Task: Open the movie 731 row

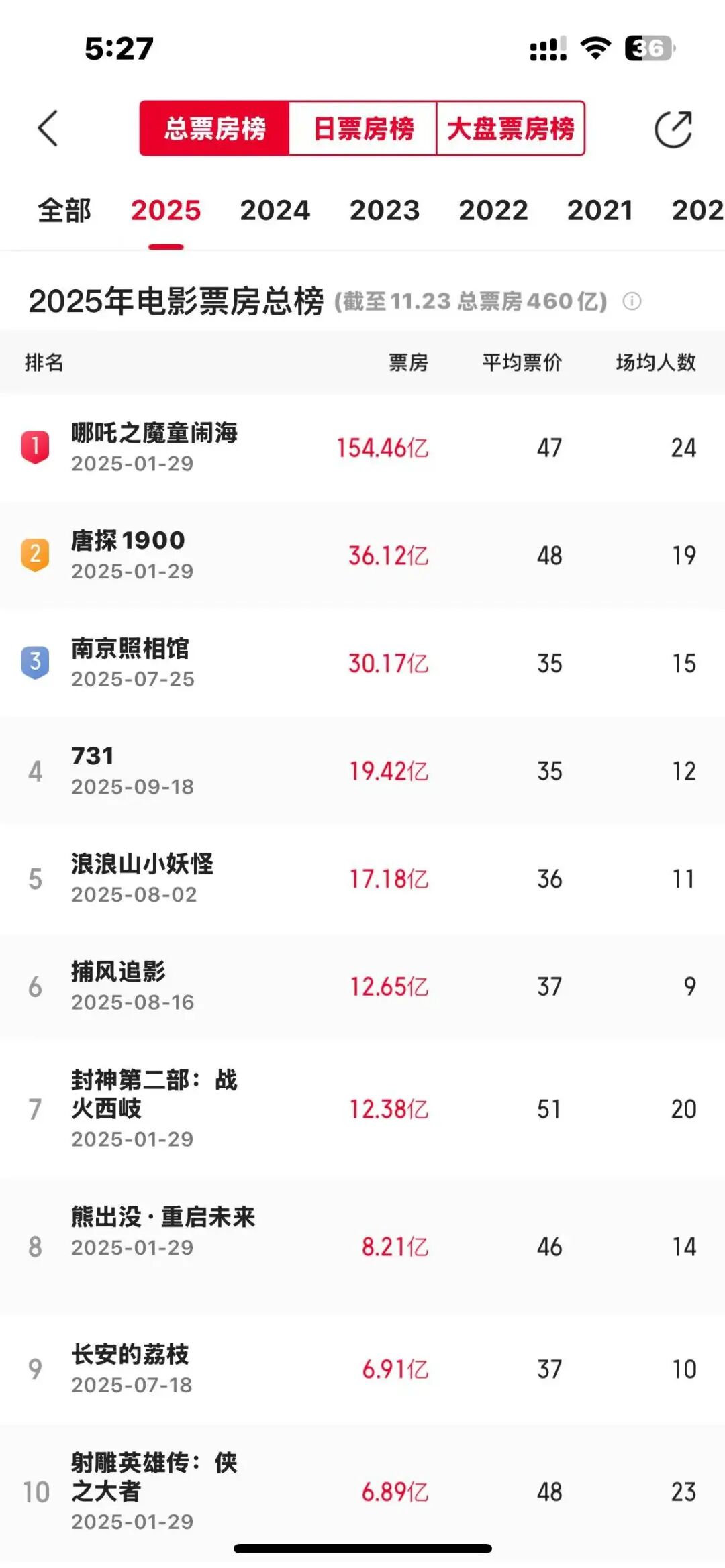Action: point(94,770)
